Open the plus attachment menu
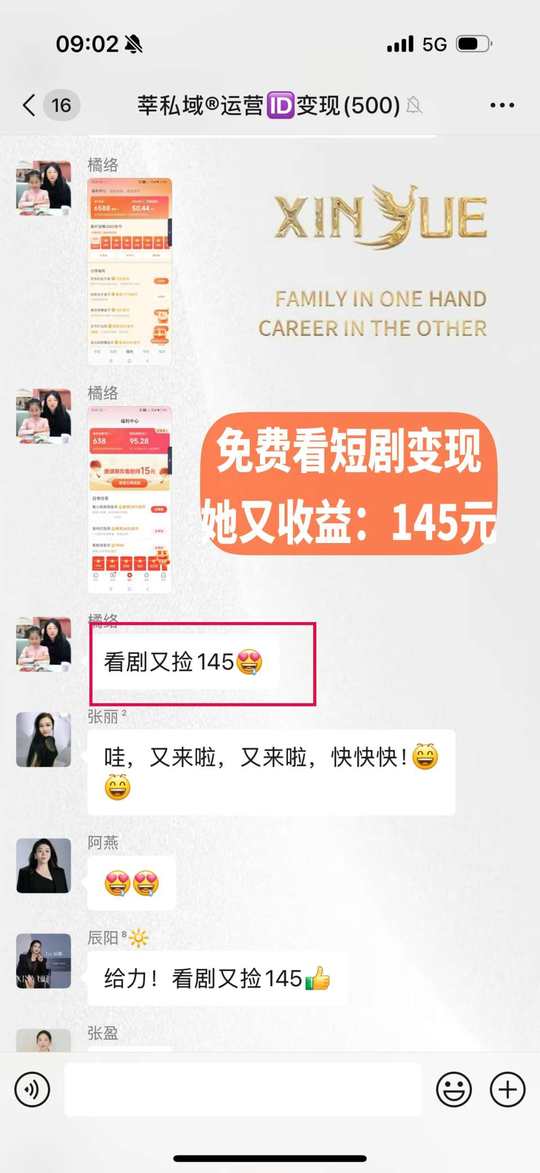540x1173 pixels. pos(507,1089)
